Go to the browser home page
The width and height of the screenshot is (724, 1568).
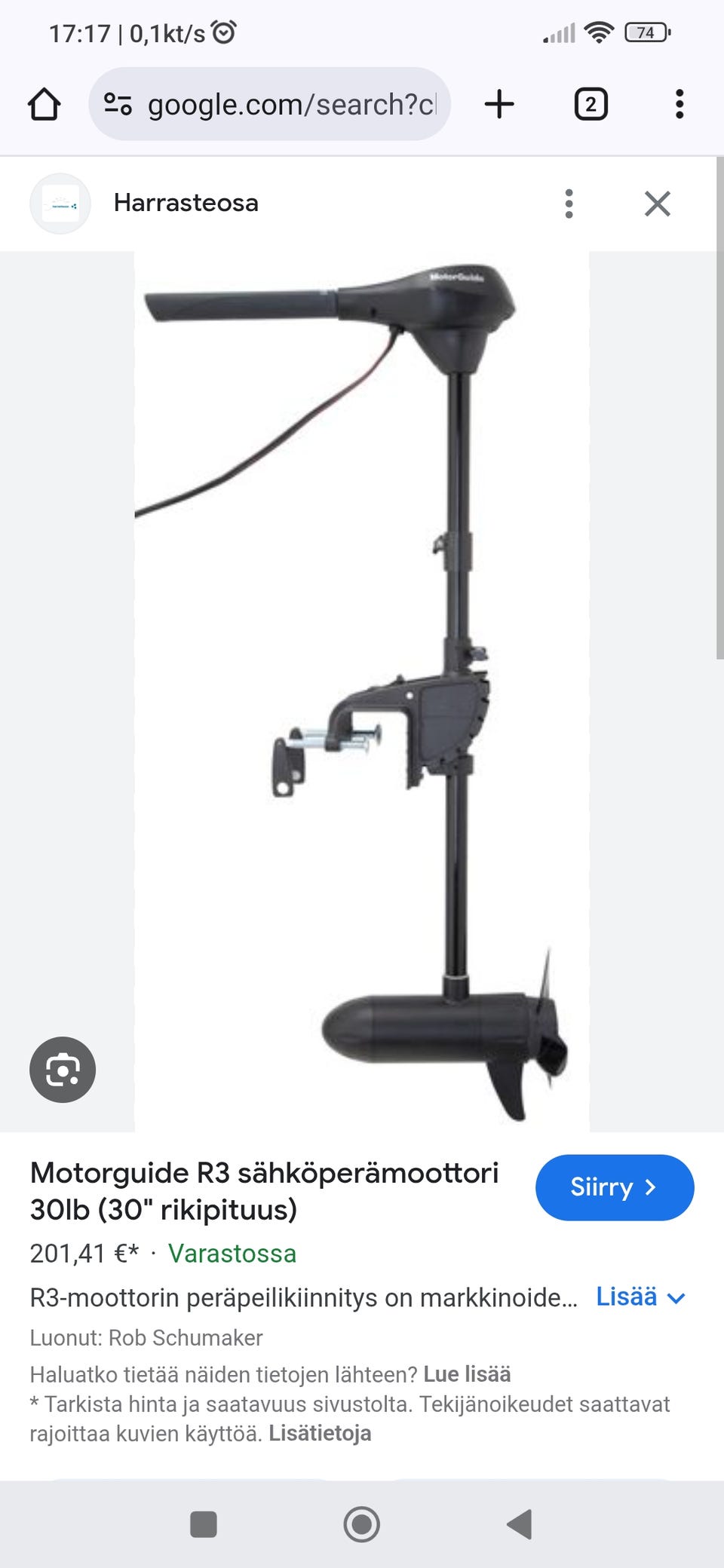(44, 104)
